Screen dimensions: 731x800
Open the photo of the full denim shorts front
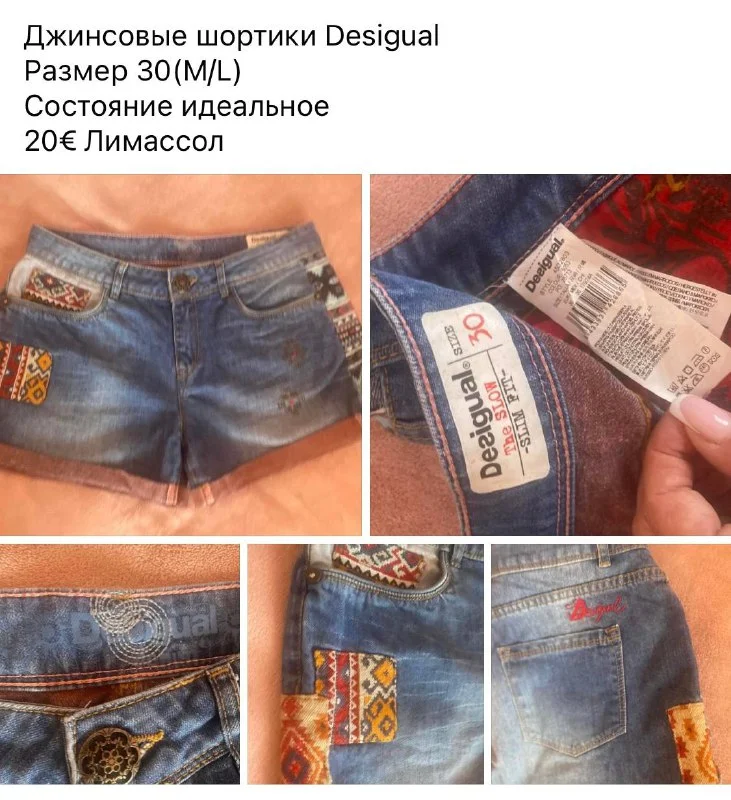182,355
